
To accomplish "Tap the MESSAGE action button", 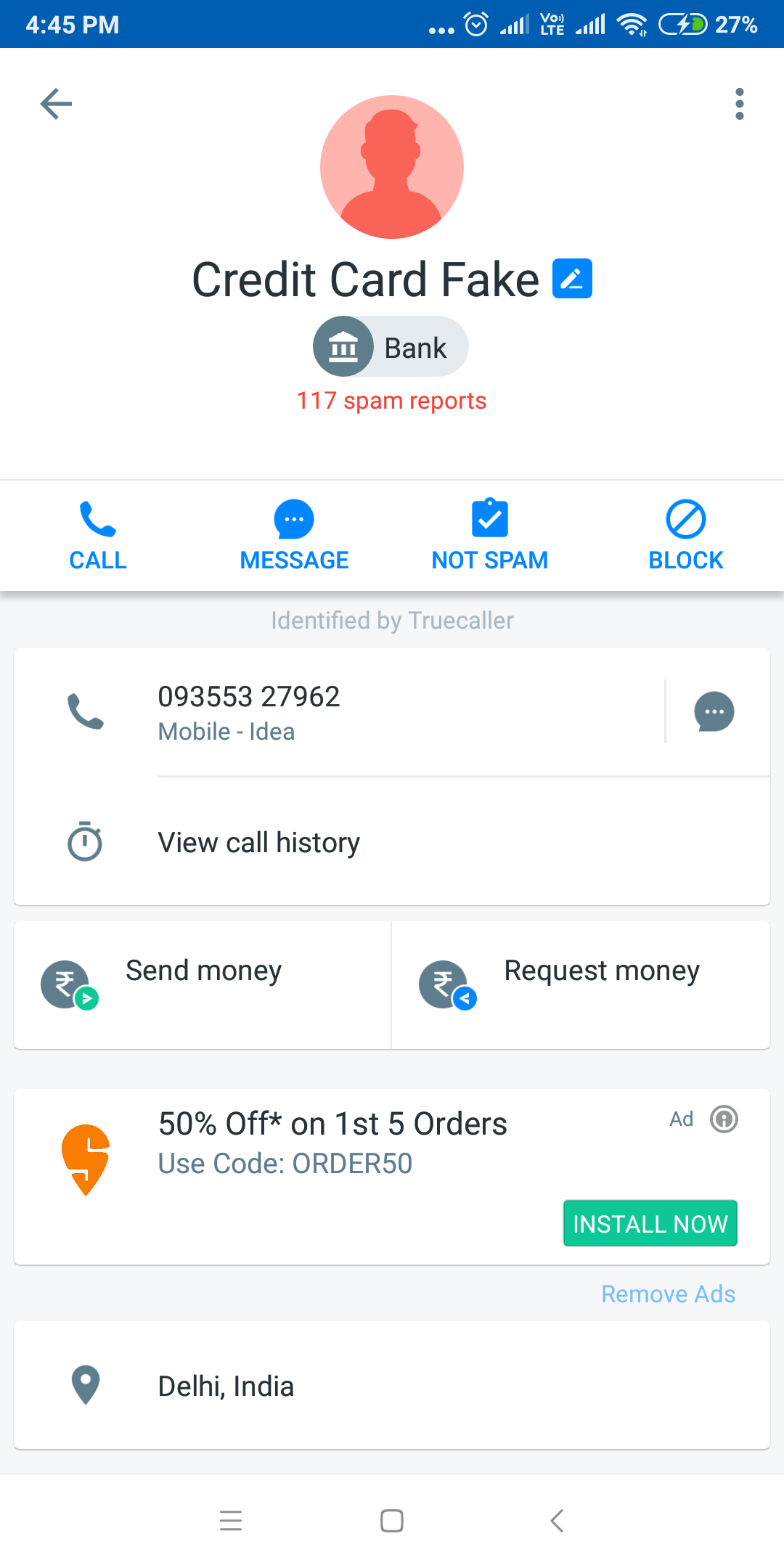I will coord(294,536).
